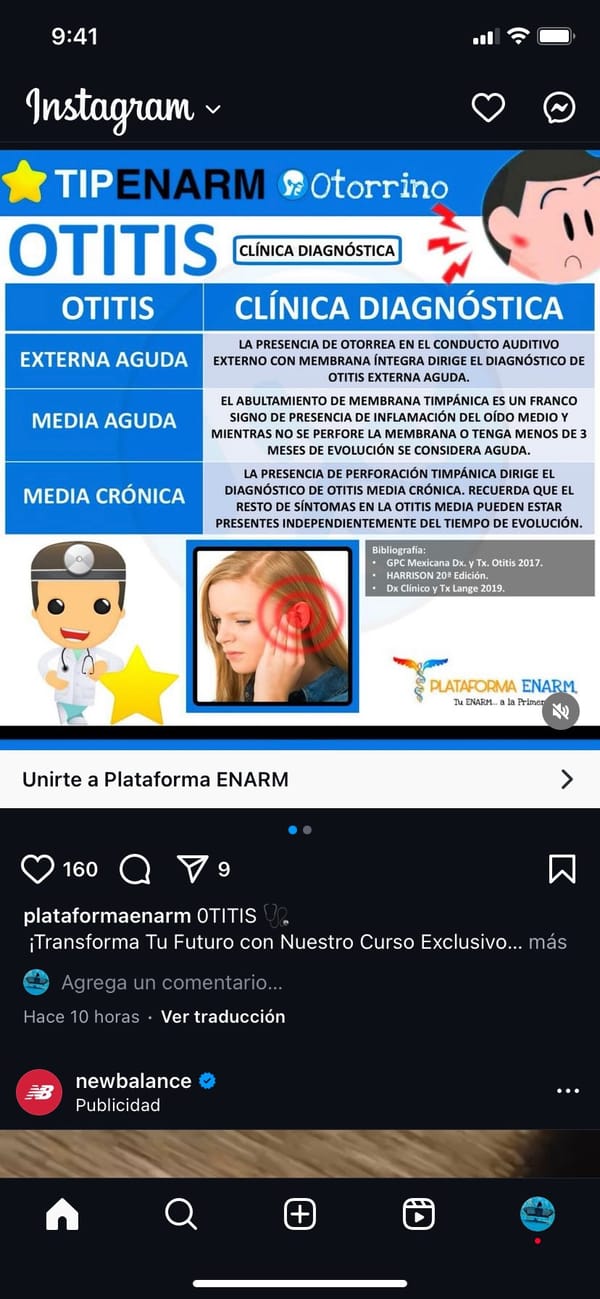Add a comment to the OTITIS post

pyautogui.click(x=172, y=983)
